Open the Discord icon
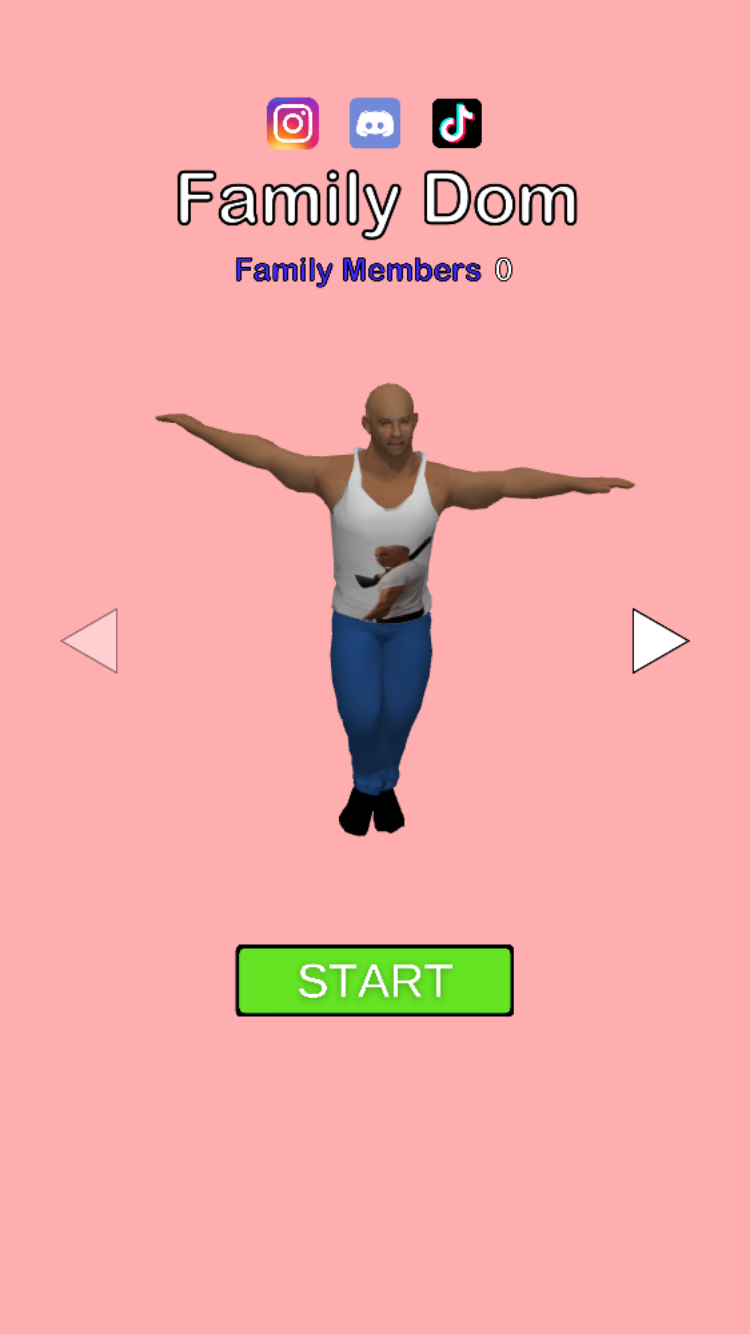The image size is (750, 1334). tap(375, 123)
